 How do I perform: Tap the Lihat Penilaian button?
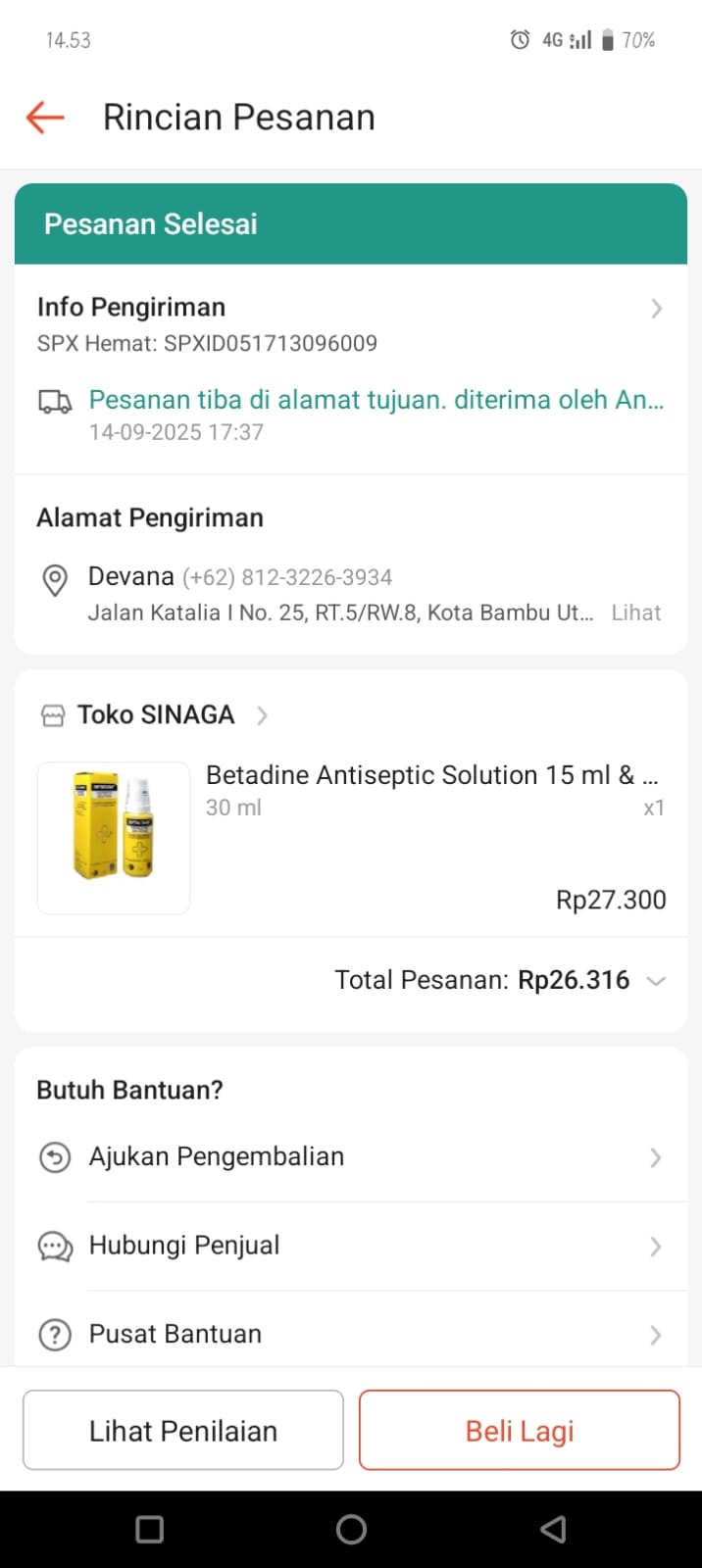click(x=183, y=1431)
